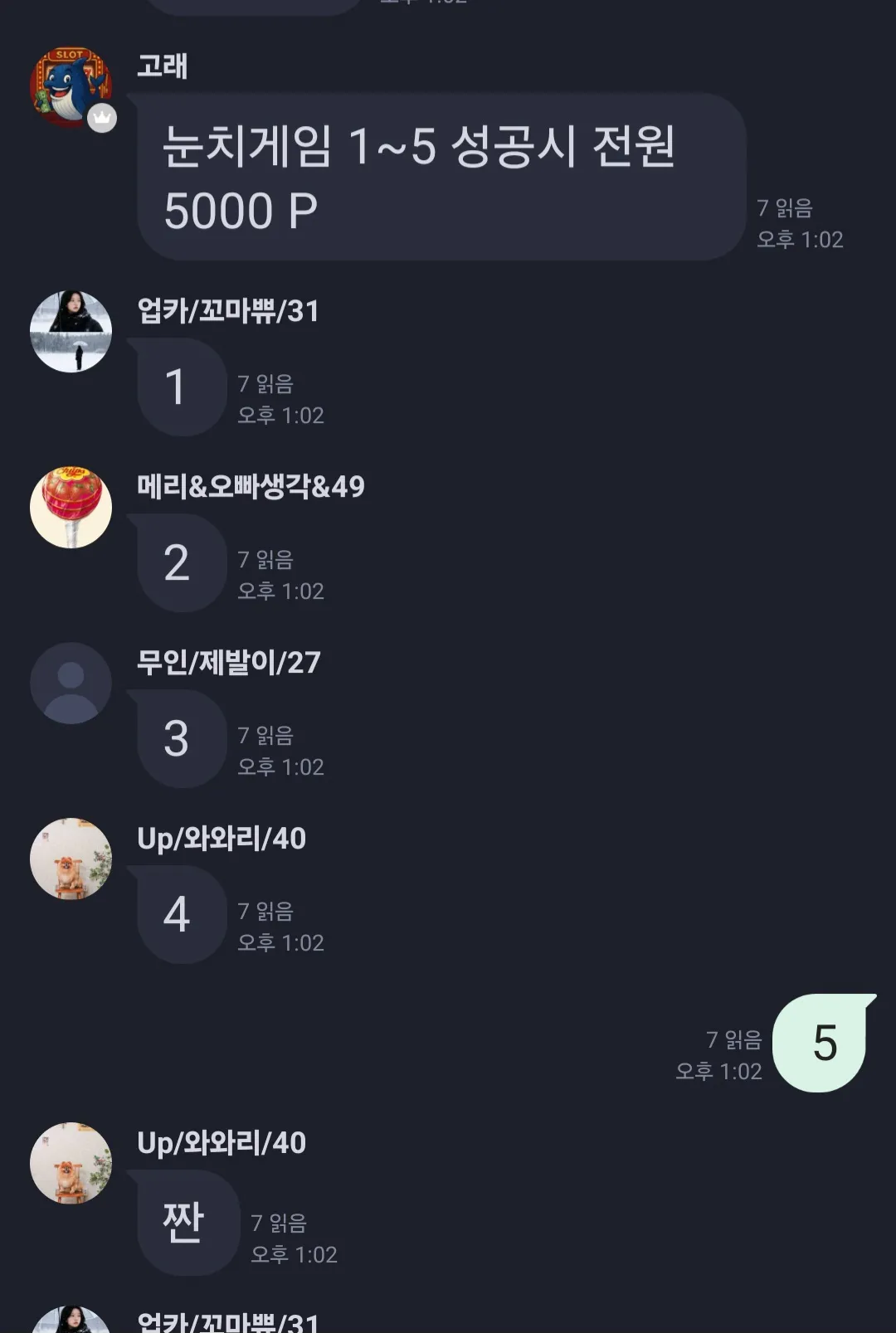This screenshot has width=896, height=1333.
Task: Open Up/와와리/40 avatar beside the 짠 message
Action: (71, 1164)
